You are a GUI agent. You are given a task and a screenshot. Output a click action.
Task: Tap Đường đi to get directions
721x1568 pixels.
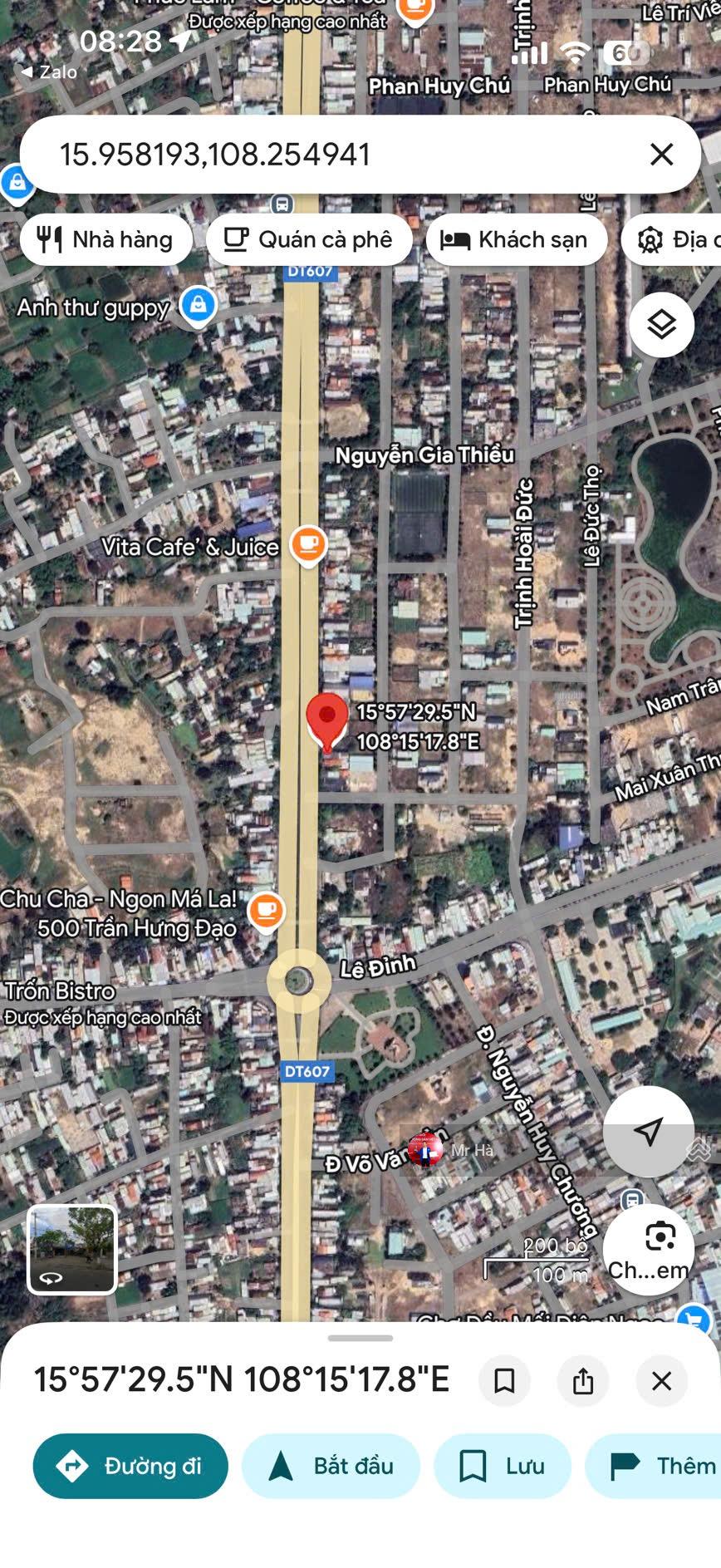pyautogui.click(x=130, y=1467)
